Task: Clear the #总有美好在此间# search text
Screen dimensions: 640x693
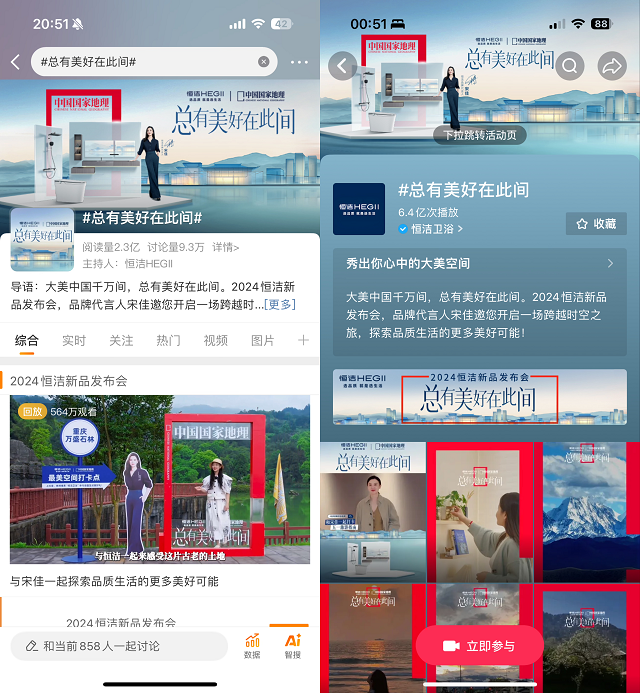Action: click(x=264, y=62)
